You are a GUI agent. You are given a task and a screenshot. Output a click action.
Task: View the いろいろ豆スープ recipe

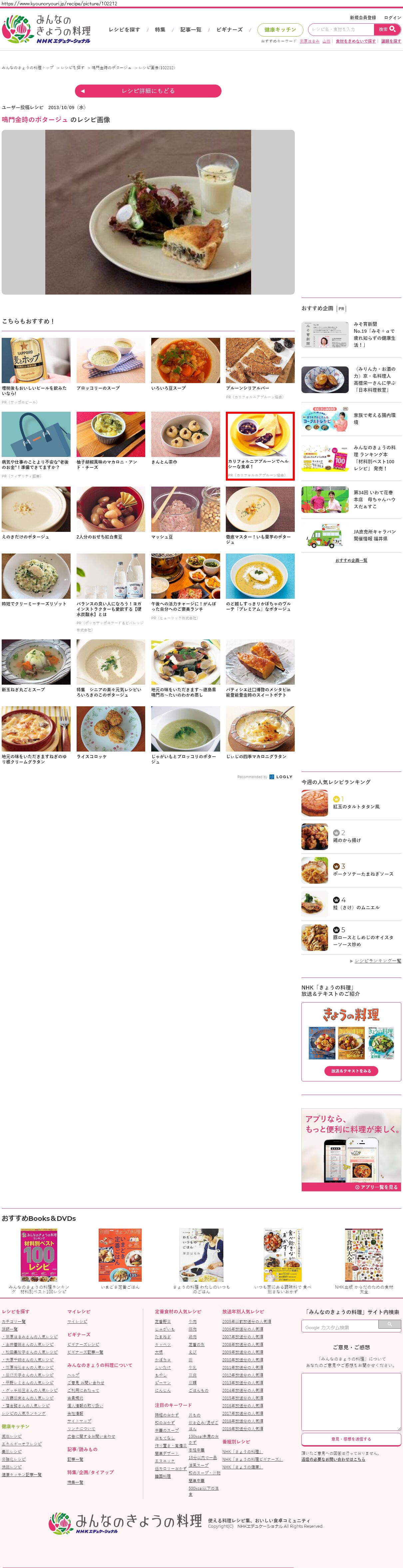click(185, 361)
